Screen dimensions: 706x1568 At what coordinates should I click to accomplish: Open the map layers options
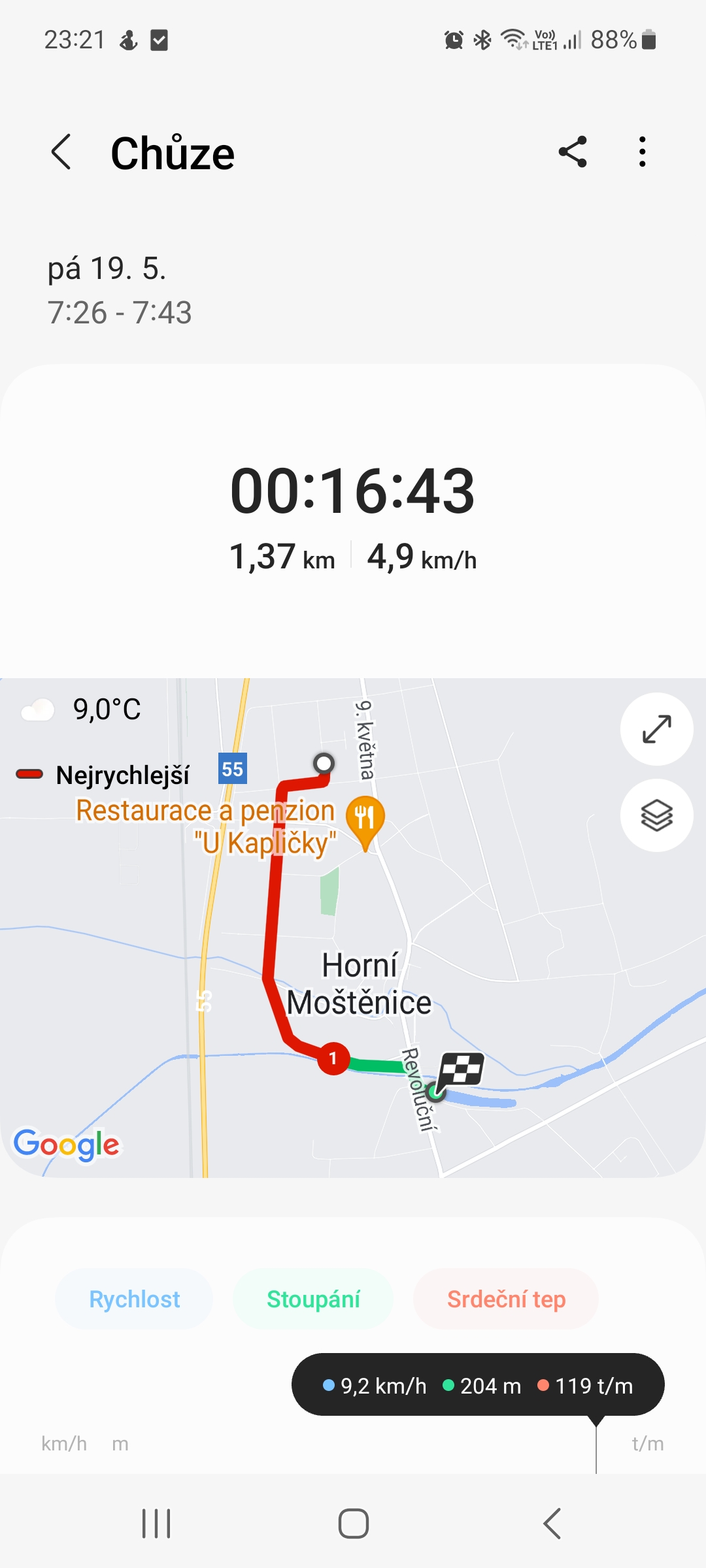coord(656,815)
